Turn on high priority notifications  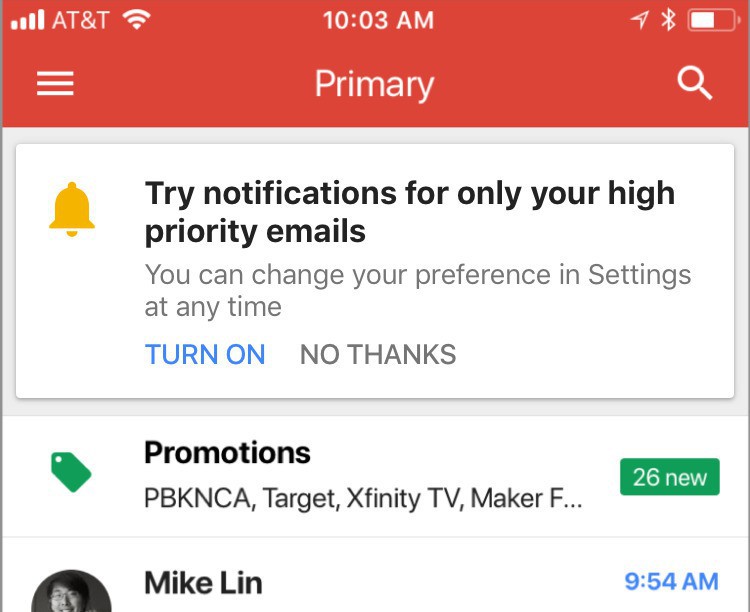pos(205,354)
